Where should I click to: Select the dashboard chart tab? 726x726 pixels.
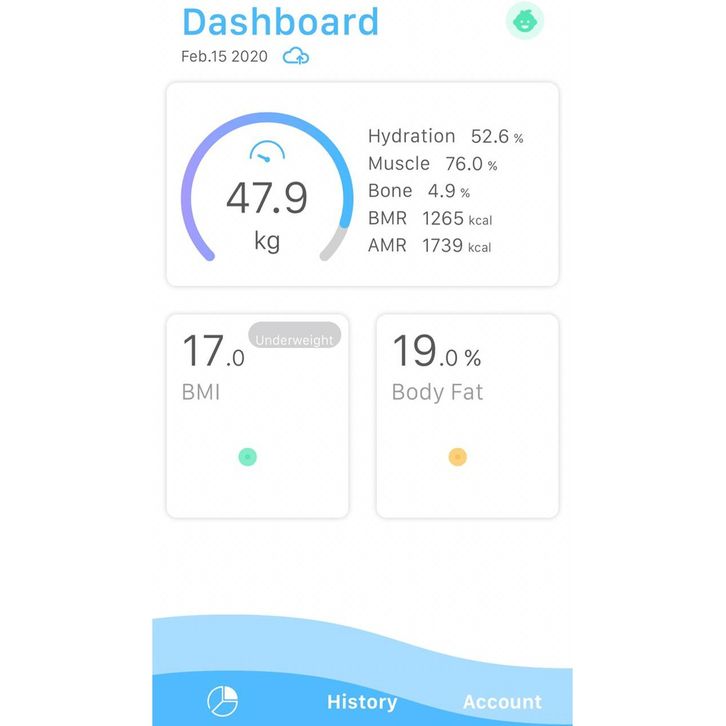point(222,701)
